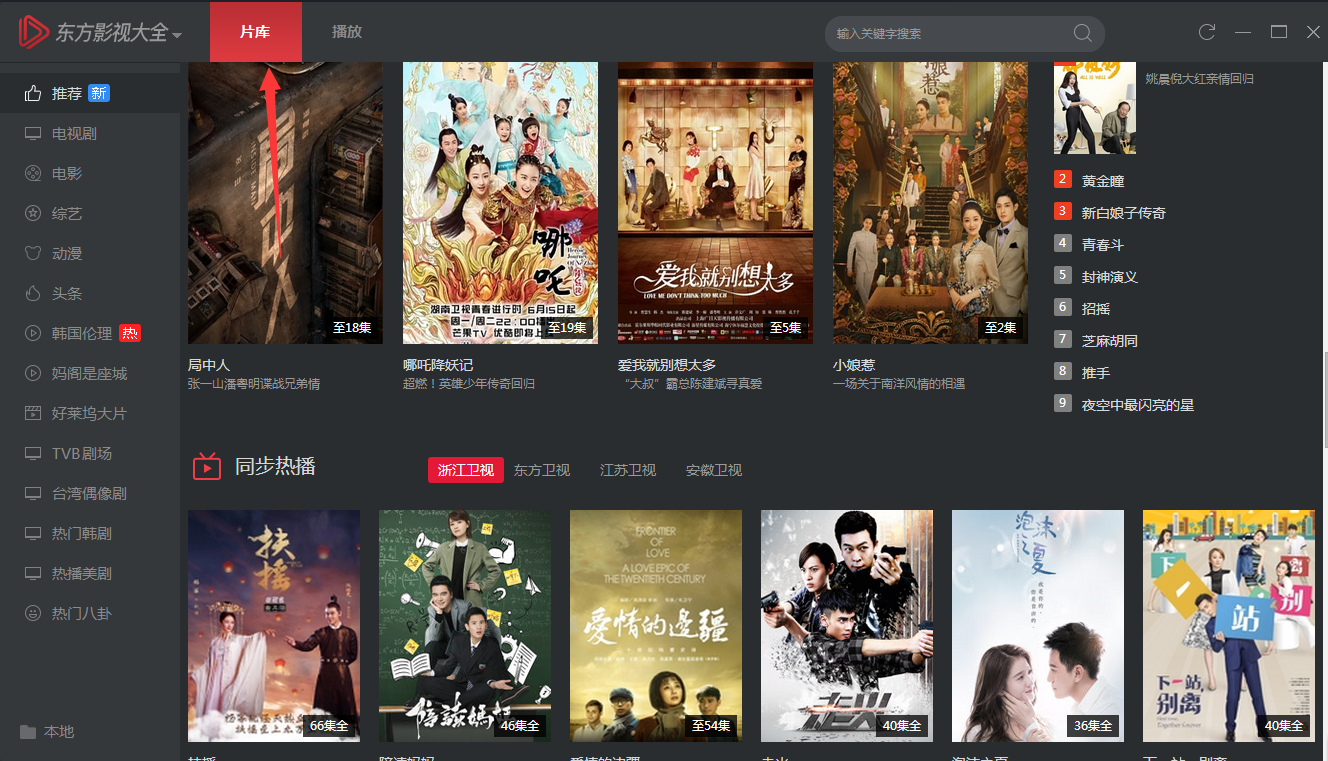Open the 片库 tab
Image resolution: width=1328 pixels, height=761 pixels.
coord(255,32)
